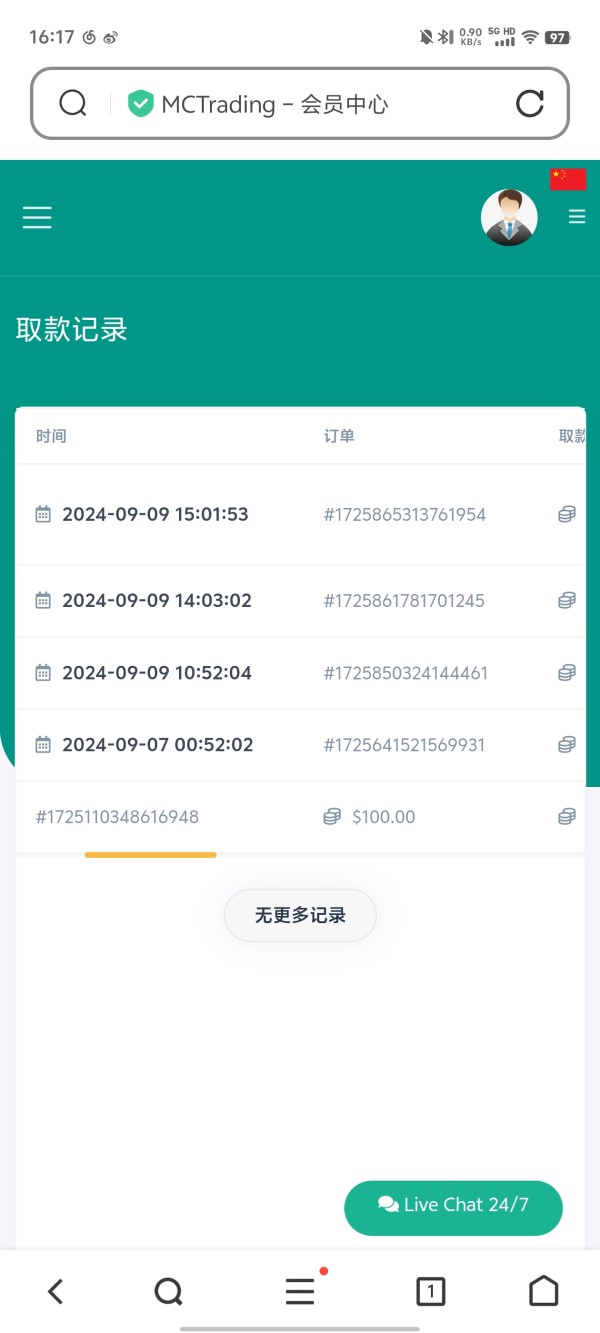Open the tab switcher showing 1
The height and width of the screenshot is (1333, 600).
click(430, 1292)
